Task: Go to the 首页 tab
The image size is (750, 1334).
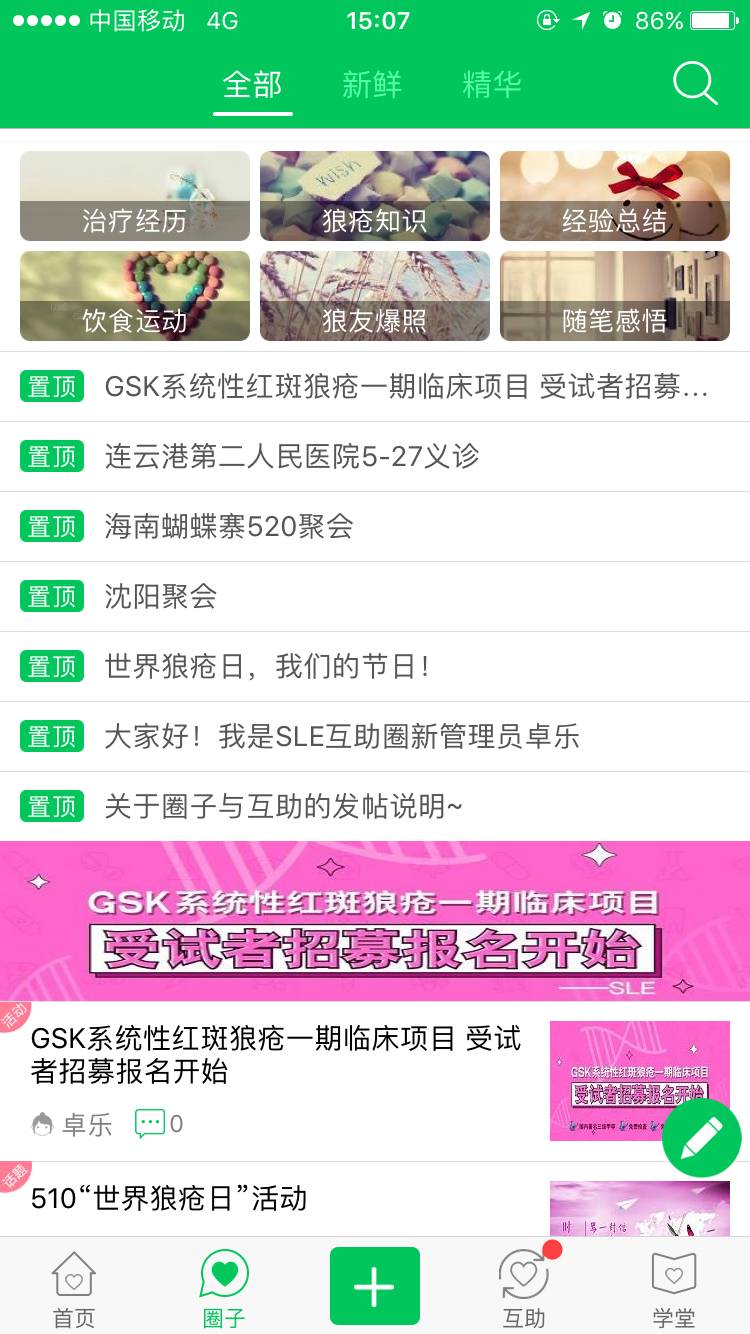Action: 74,1289
